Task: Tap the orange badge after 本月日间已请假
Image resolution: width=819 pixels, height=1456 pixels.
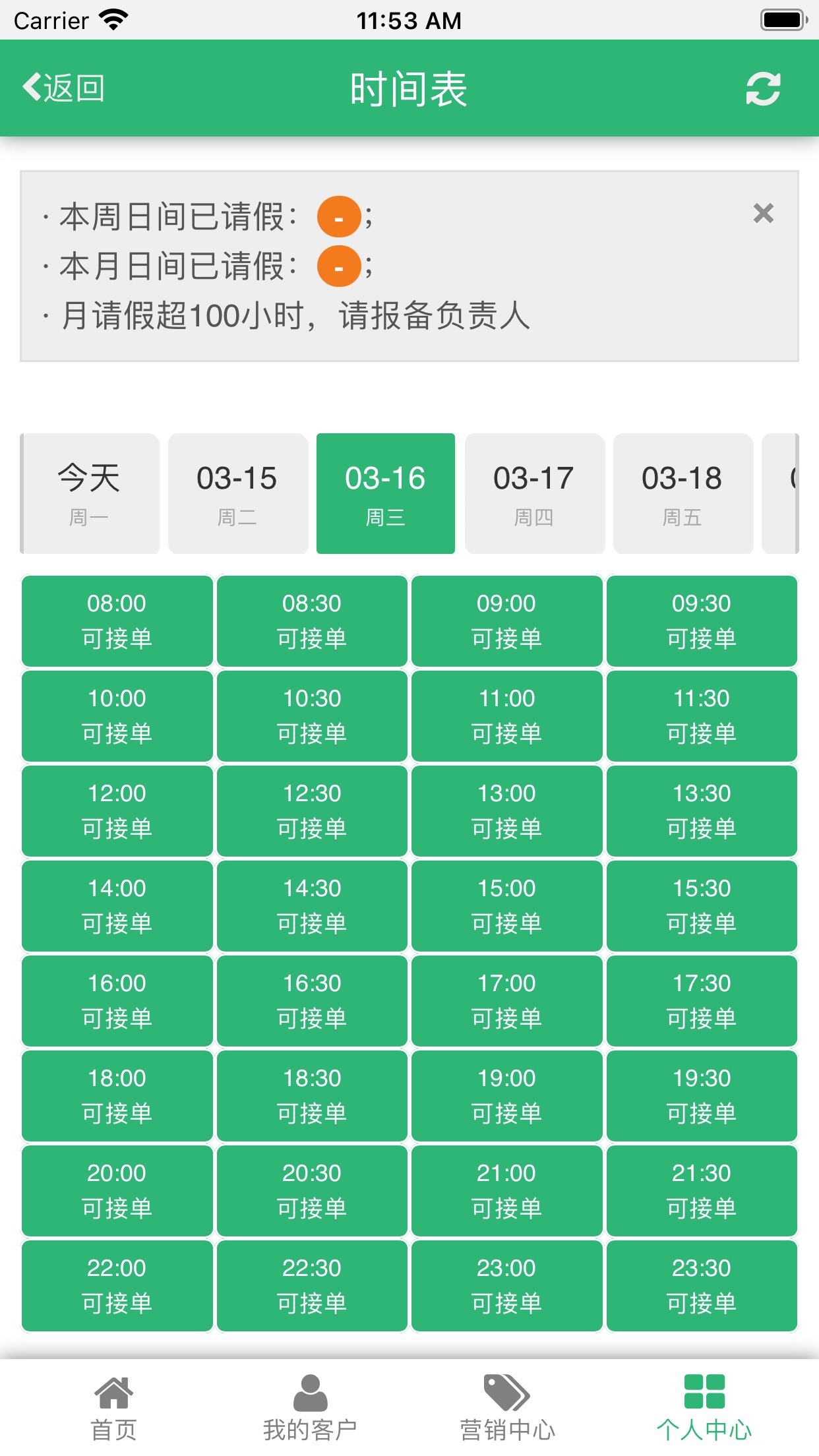Action: click(x=338, y=267)
